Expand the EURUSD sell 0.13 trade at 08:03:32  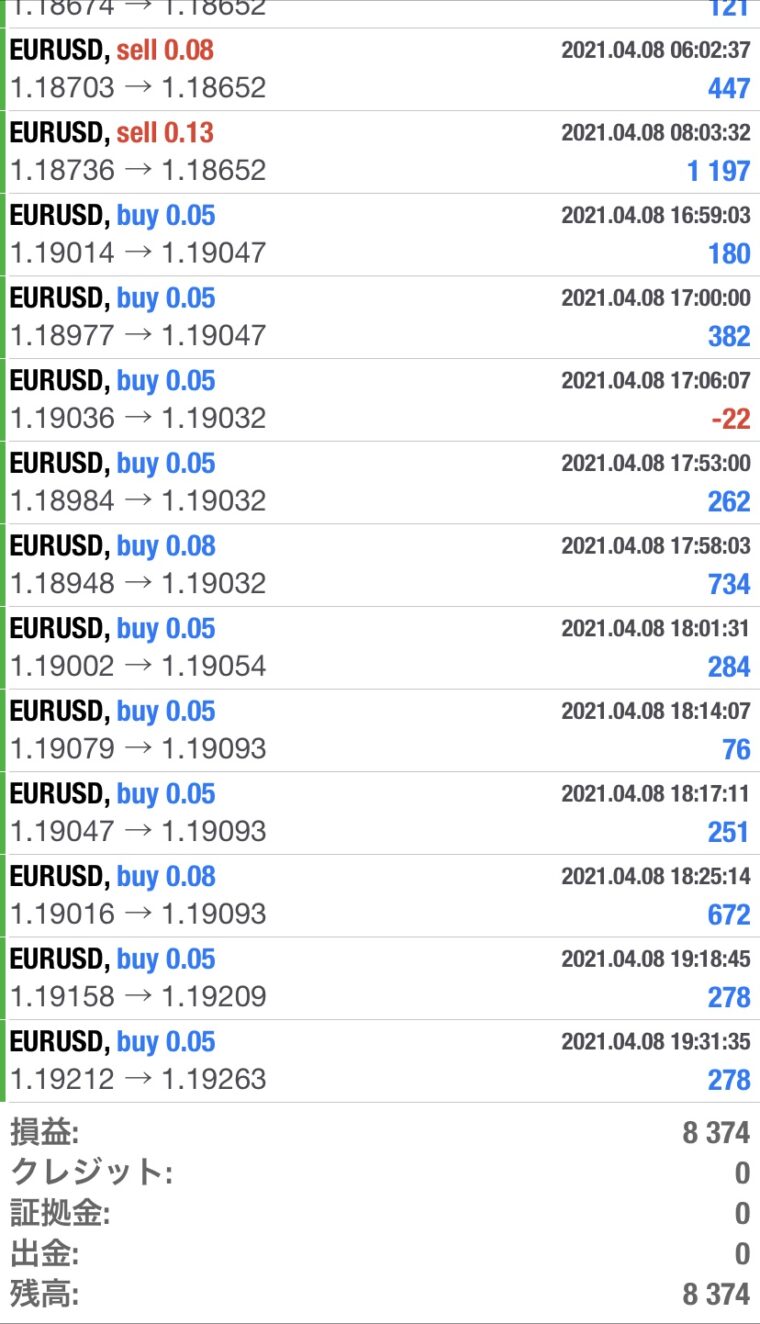coord(380,152)
